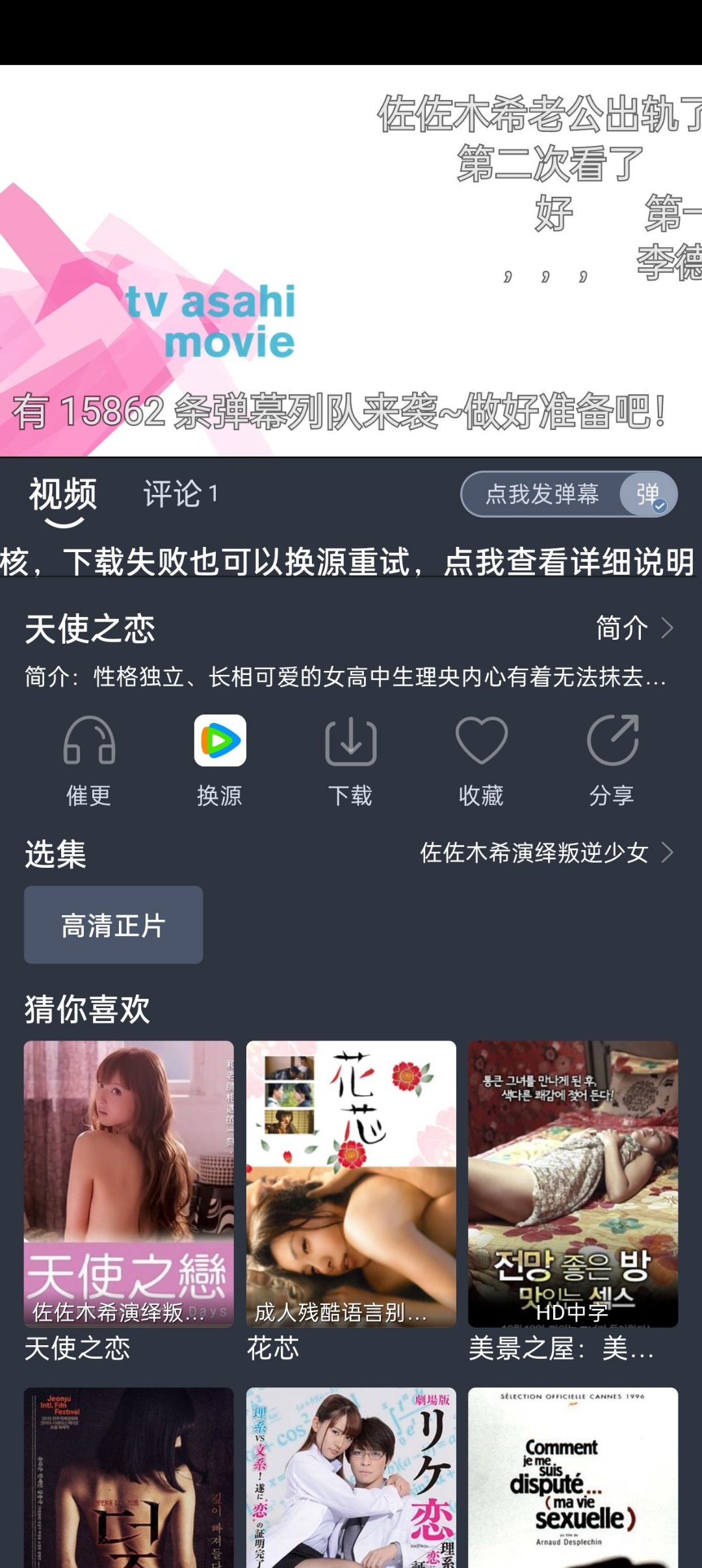Select the 视频 tab
This screenshot has height=1568, width=702.
click(x=63, y=494)
